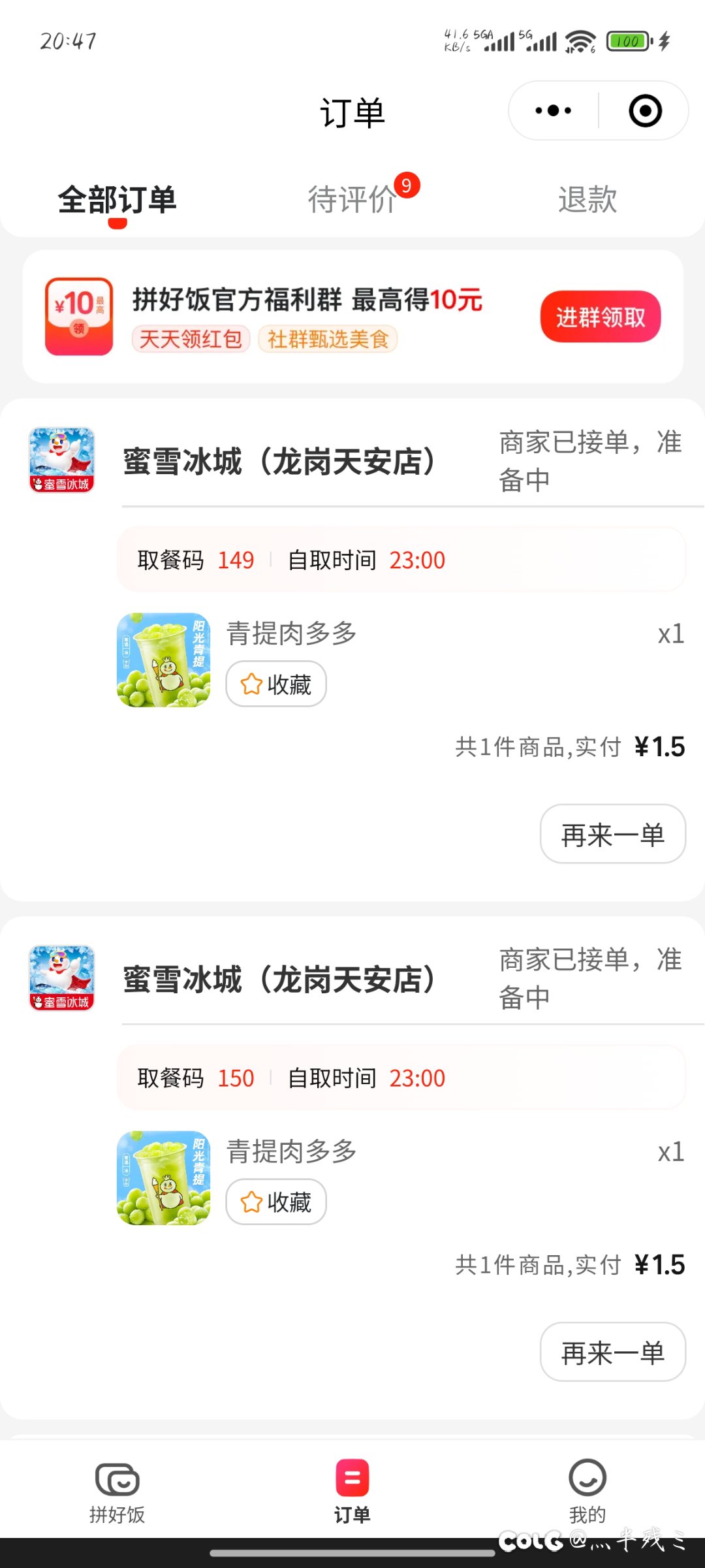The image size is (705, 1568).
Task: Close the mini program with the circle icon
Action: (645, 110)
